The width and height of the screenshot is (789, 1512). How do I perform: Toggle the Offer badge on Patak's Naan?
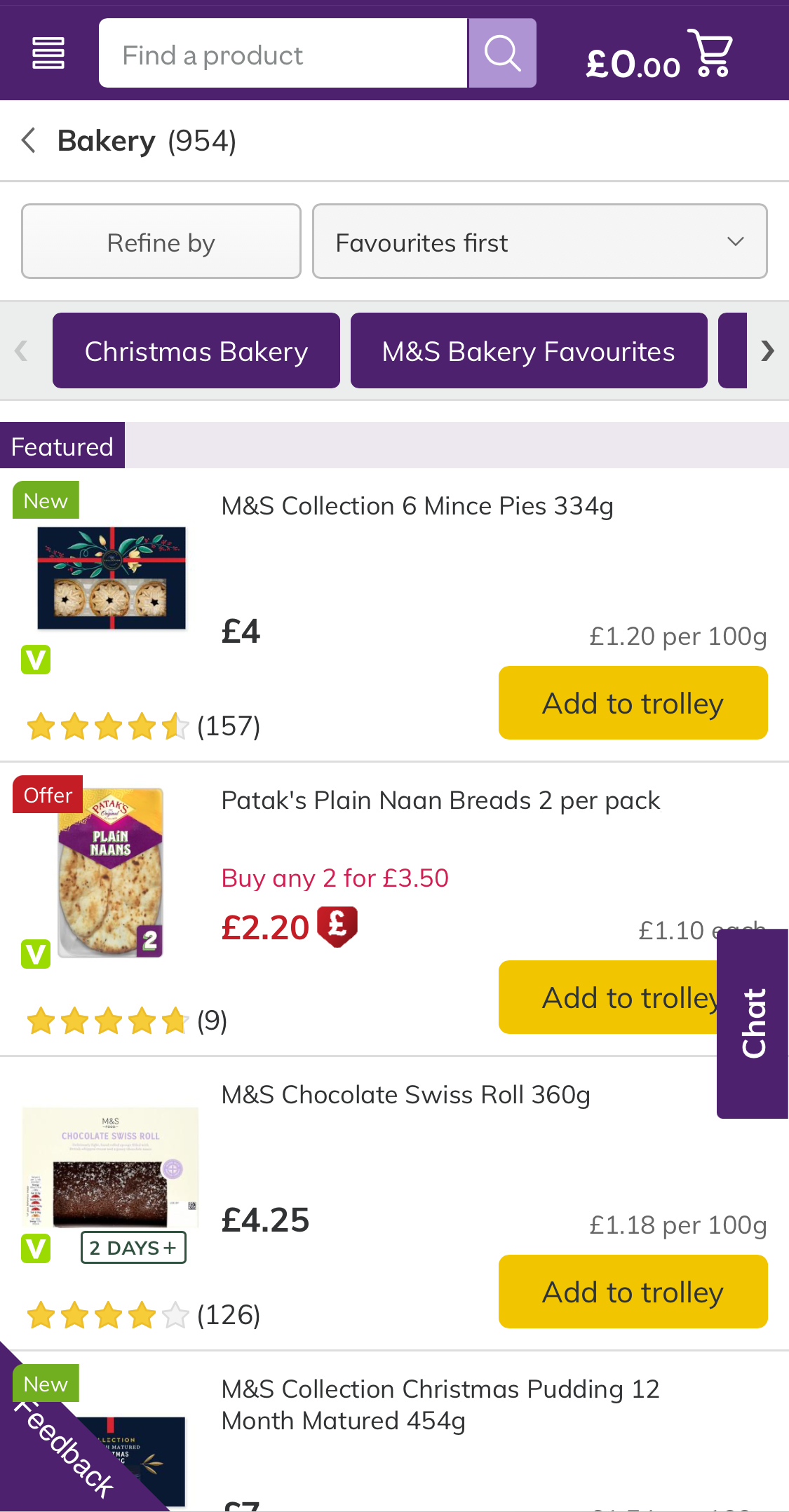[47, 794]
